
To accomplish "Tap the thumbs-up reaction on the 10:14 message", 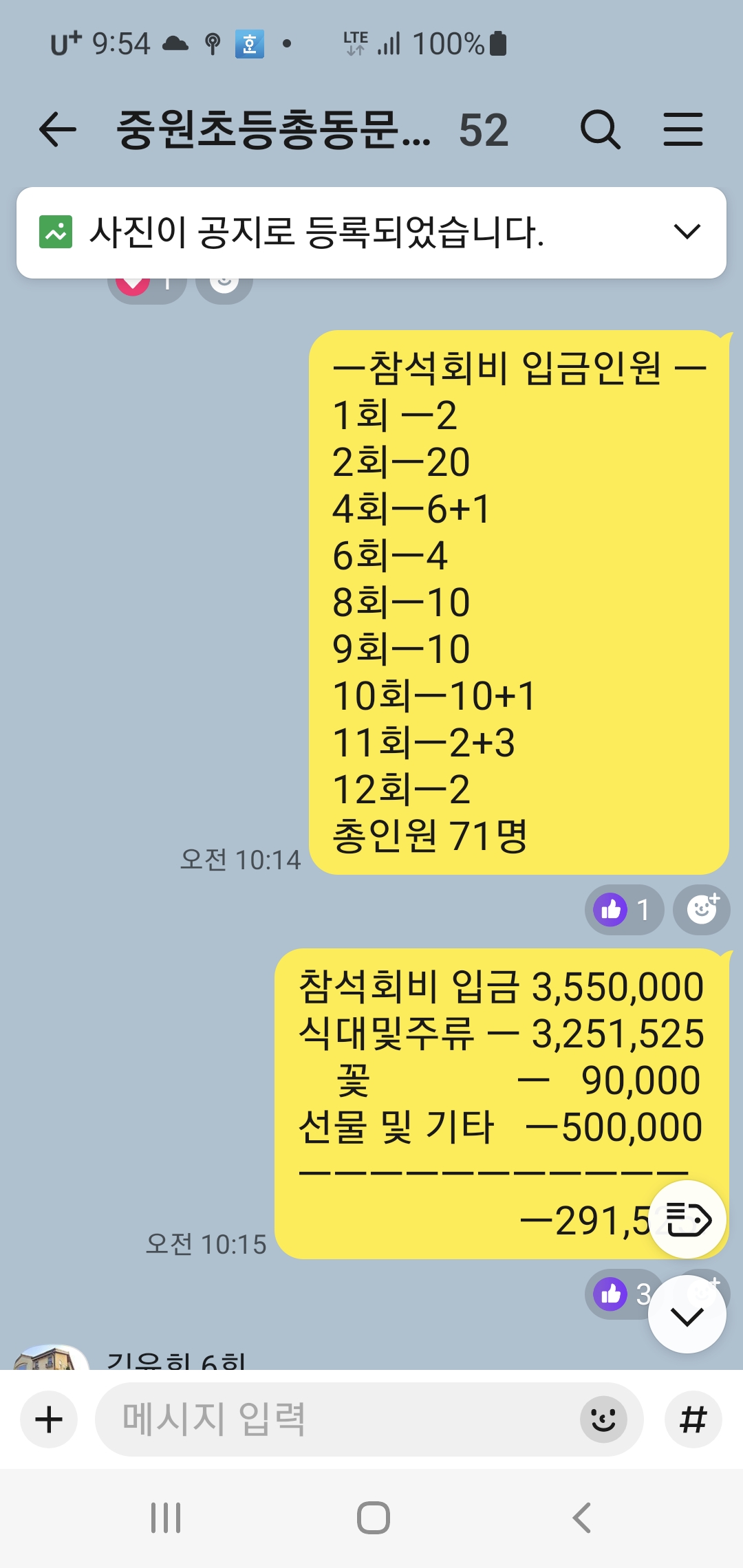I will [623, 910].
